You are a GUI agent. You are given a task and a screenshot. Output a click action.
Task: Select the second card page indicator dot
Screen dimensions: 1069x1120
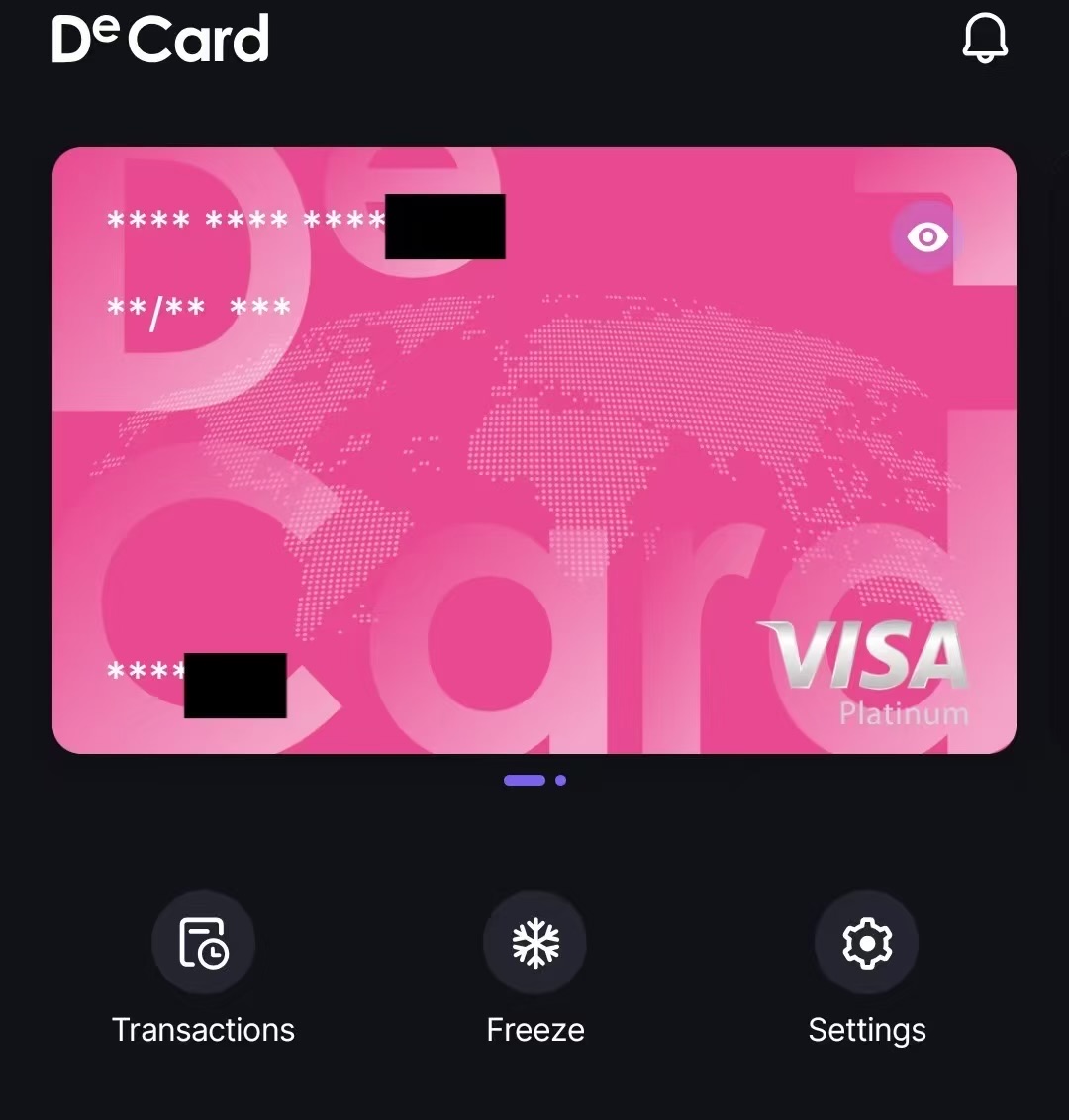560,780
